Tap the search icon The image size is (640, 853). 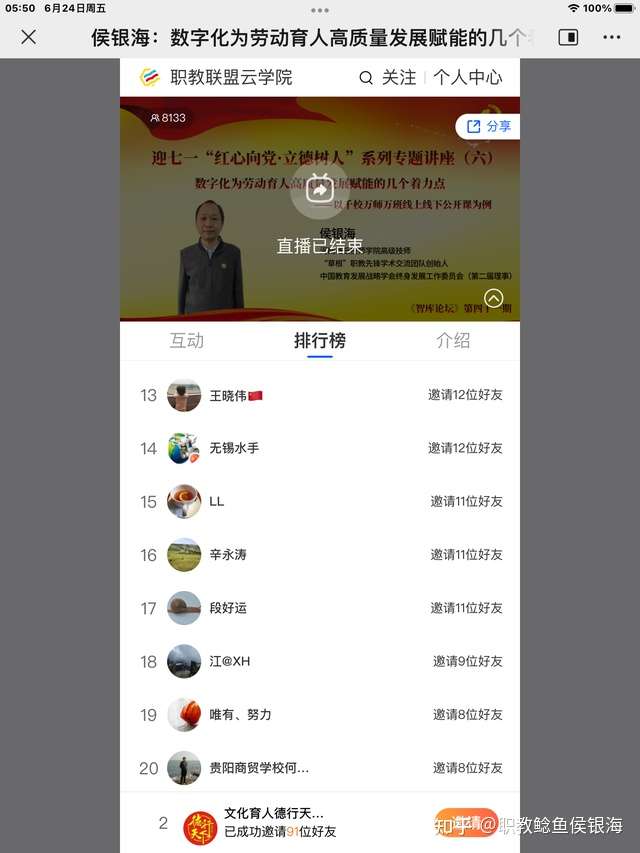point(366,77)
